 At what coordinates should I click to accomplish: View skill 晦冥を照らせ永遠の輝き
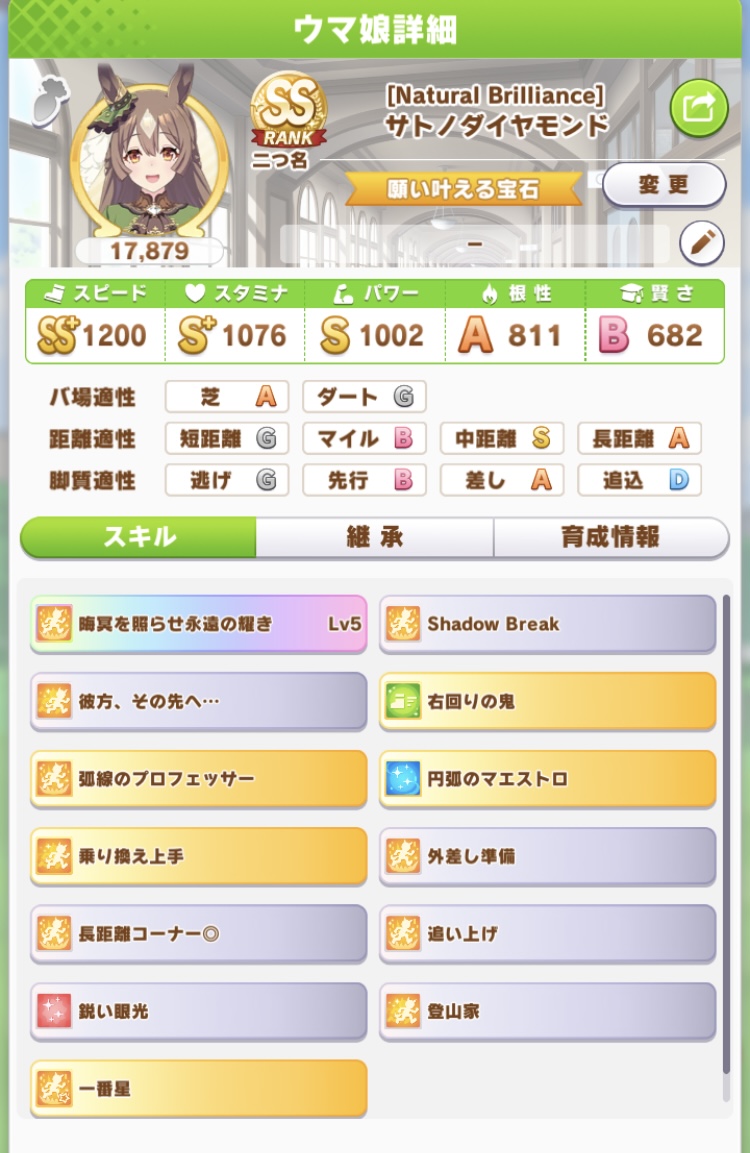(198, 624)
